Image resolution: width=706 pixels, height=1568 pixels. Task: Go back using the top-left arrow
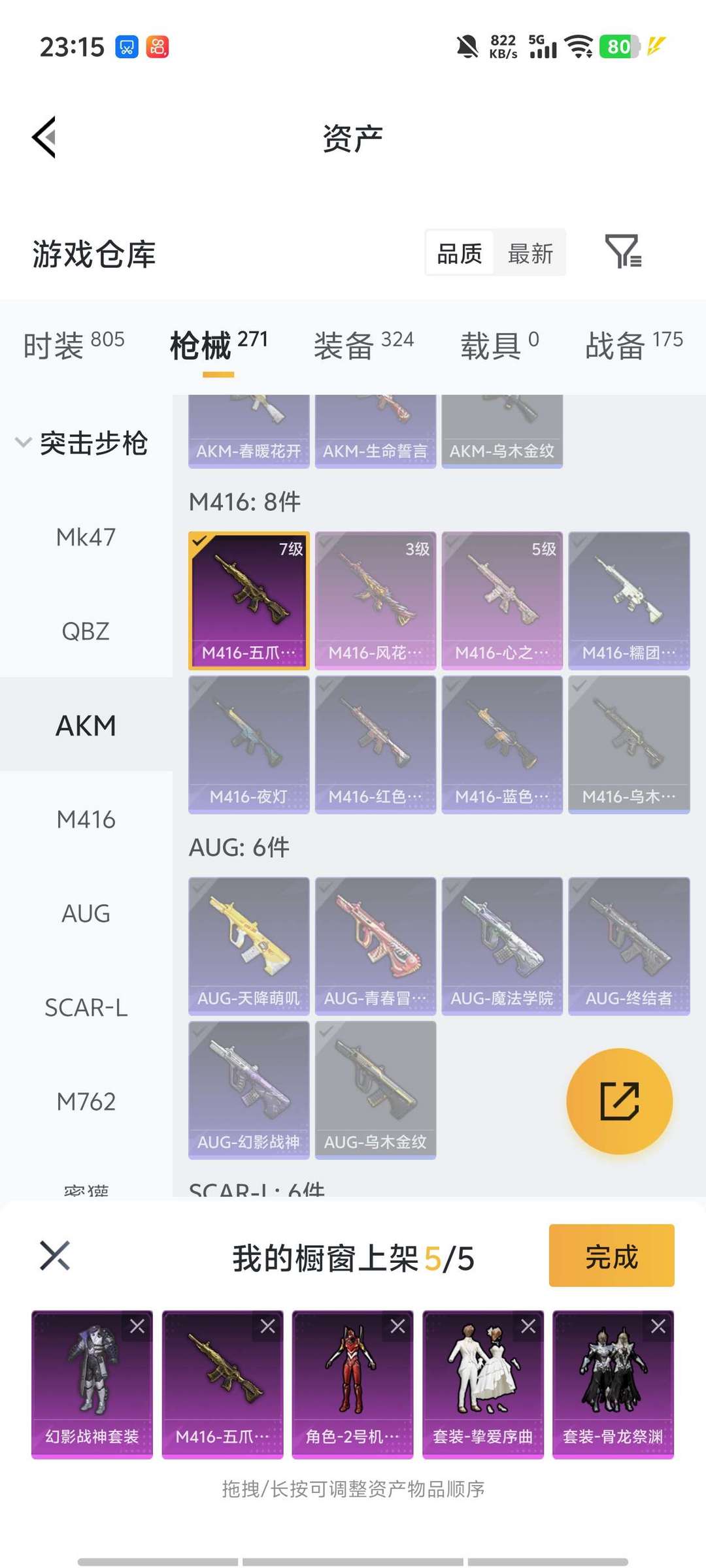point(44,137)
